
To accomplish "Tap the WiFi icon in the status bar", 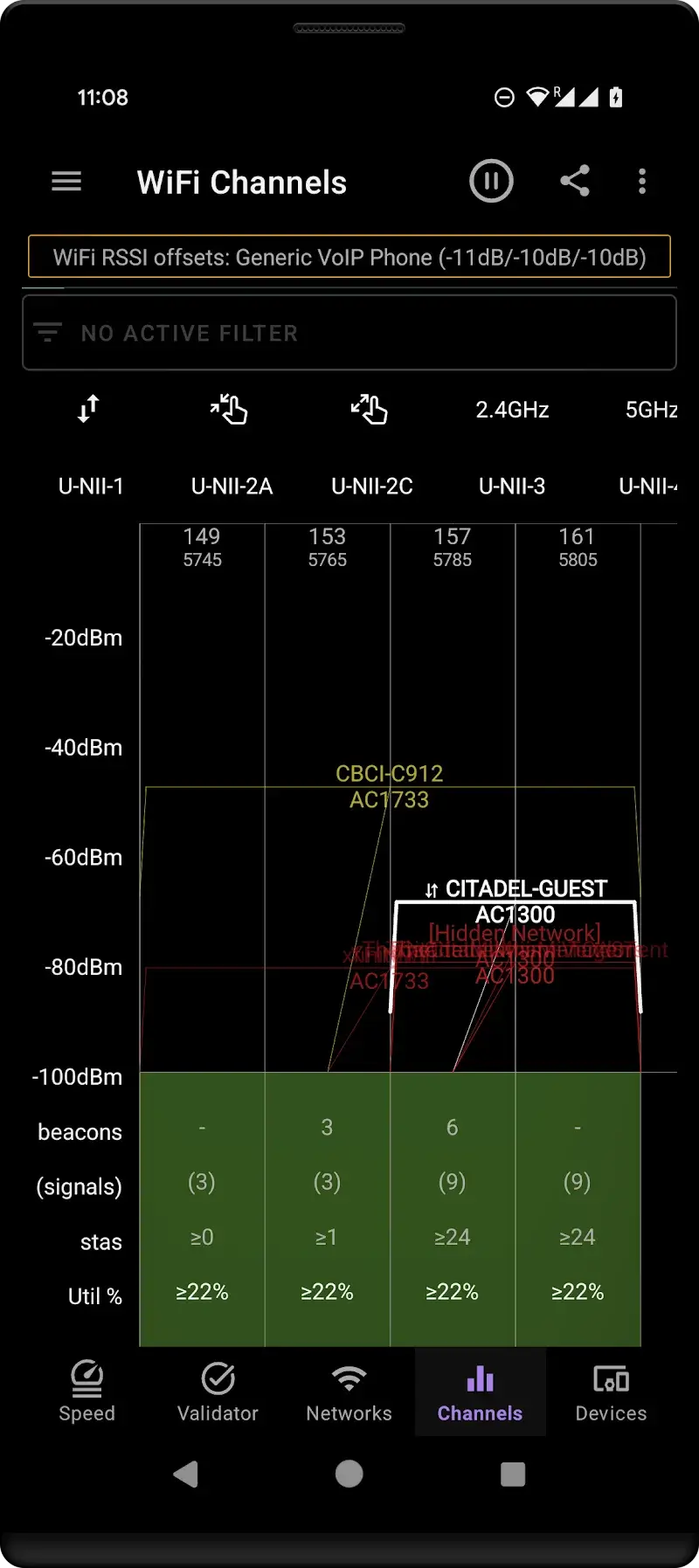I will [x=536, y=96].
